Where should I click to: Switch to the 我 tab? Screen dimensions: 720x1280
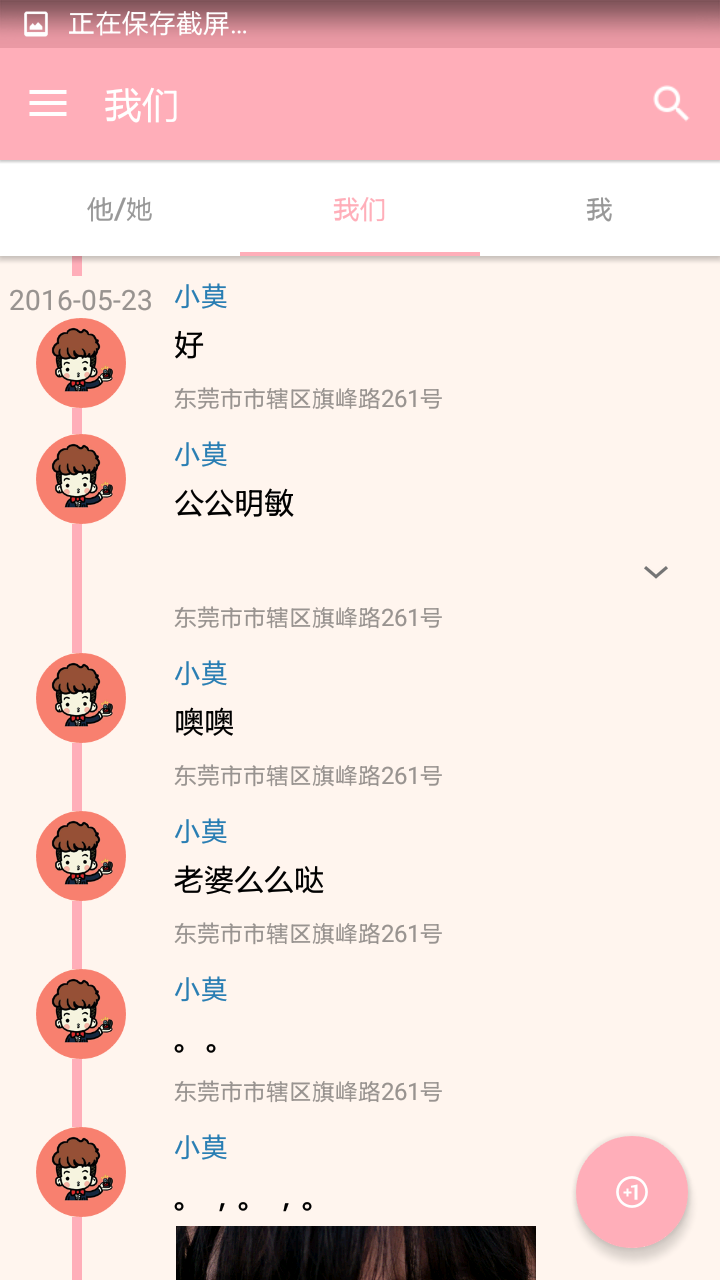599,210
